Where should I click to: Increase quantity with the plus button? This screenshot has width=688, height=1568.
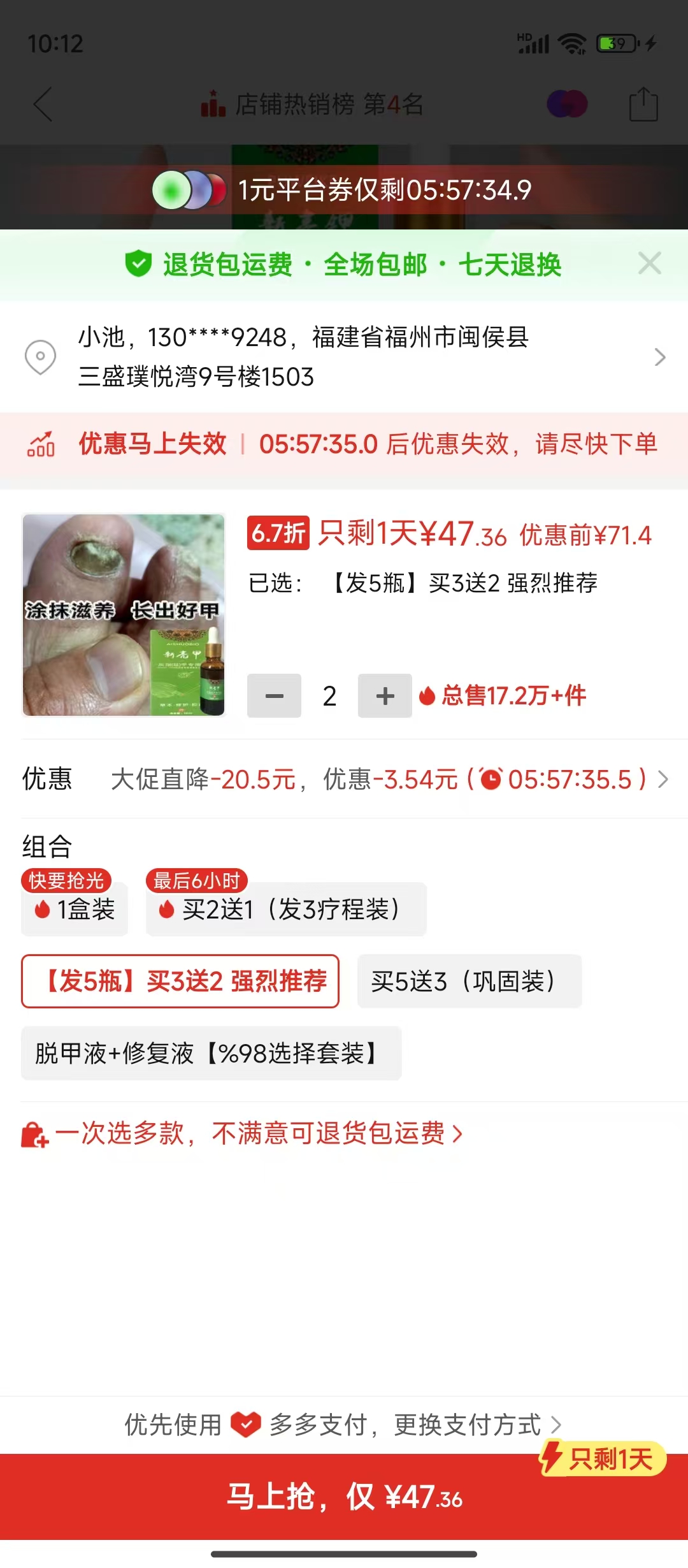tap(385, 696)
